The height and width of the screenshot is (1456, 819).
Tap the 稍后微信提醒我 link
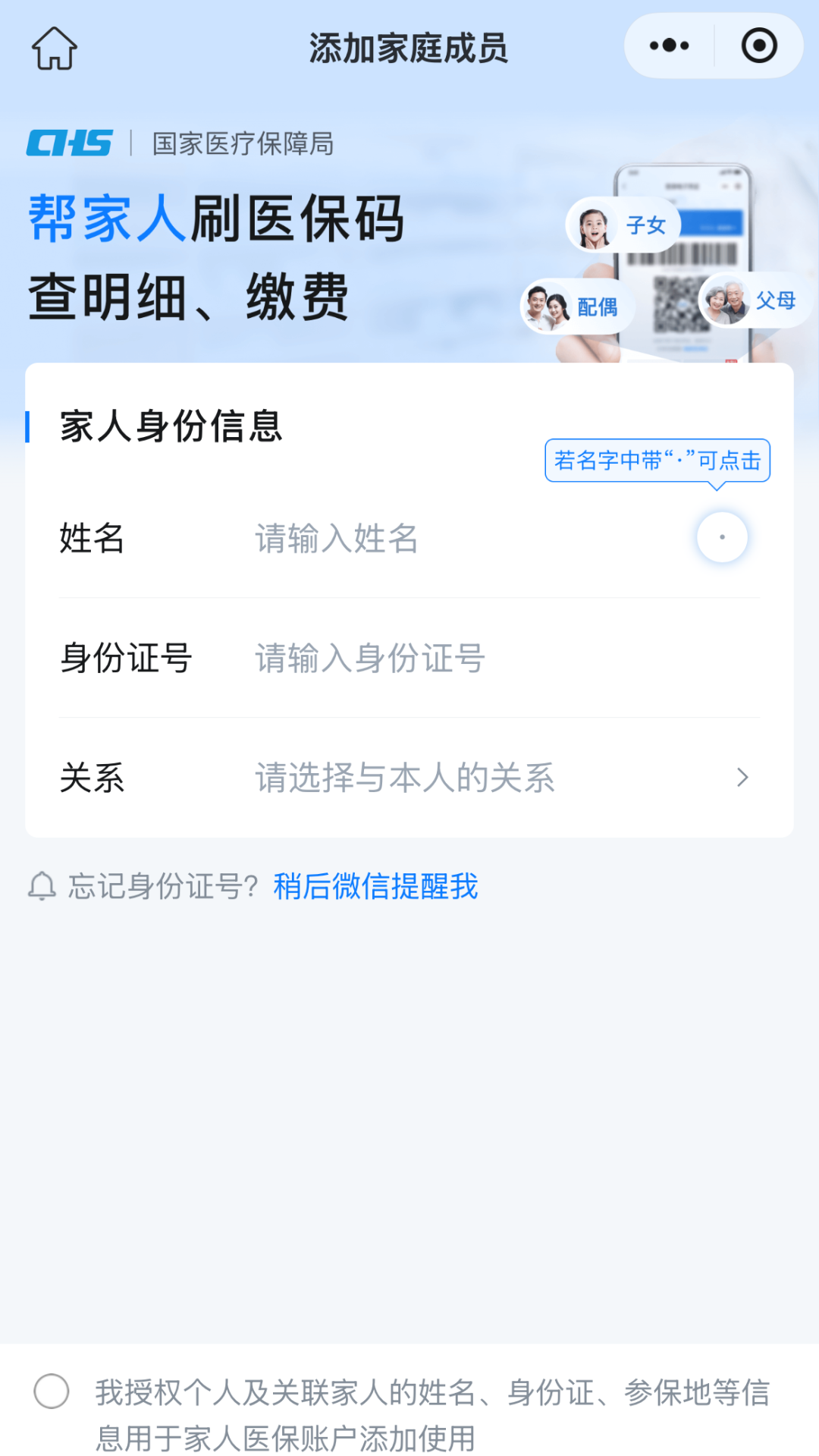point(375,886)
